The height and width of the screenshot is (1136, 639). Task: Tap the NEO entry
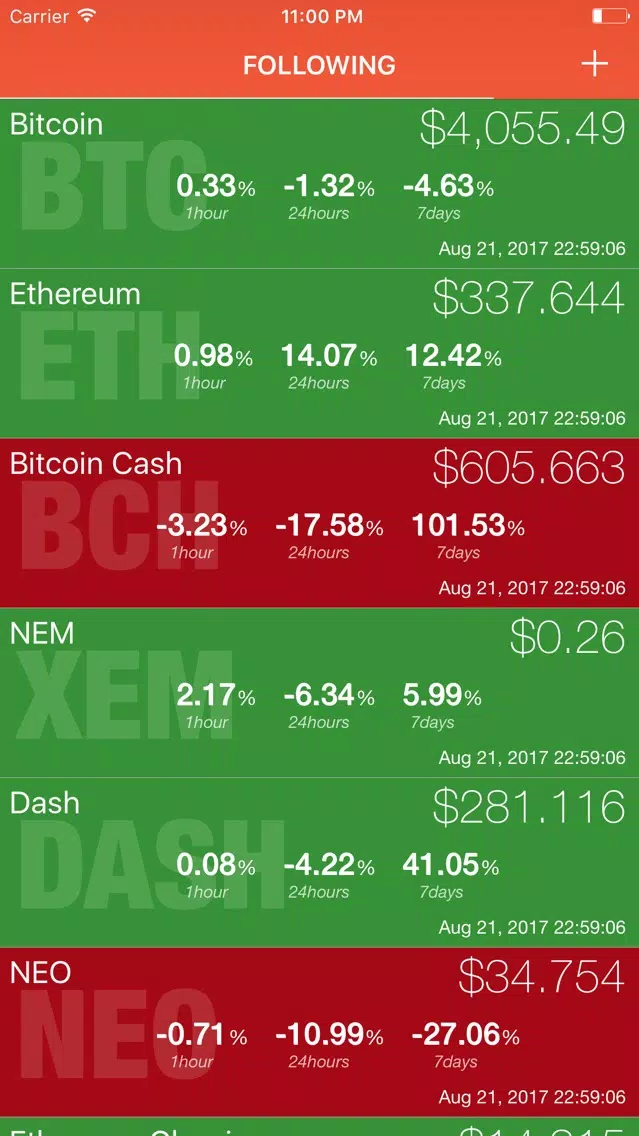pyautogui.click(x=320, y=1031)
